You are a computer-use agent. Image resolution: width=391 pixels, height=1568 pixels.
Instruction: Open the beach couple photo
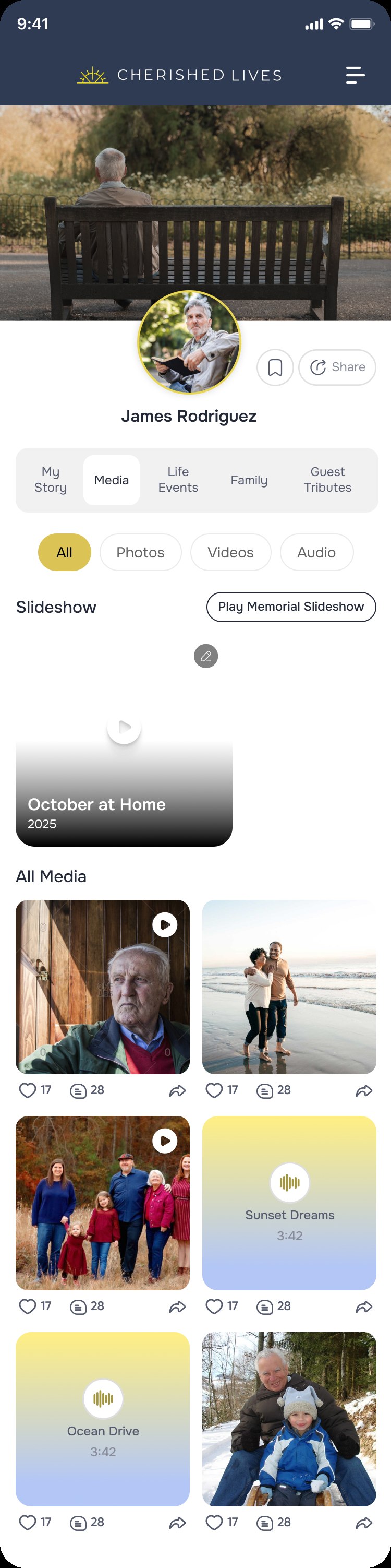(x=289, y=986)
